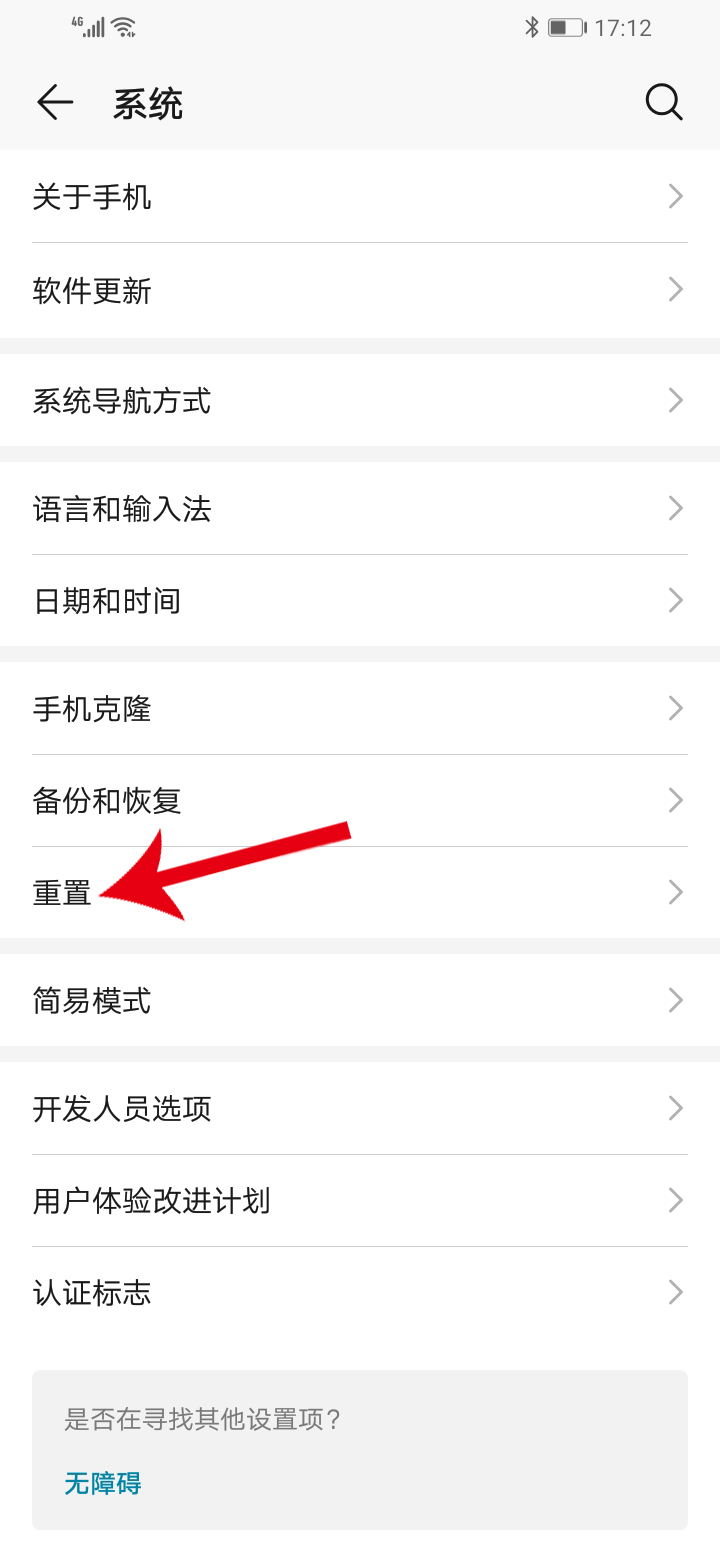
Task: Tap the Bluetooth icon in the status bar
Action: tap(533, 27)
